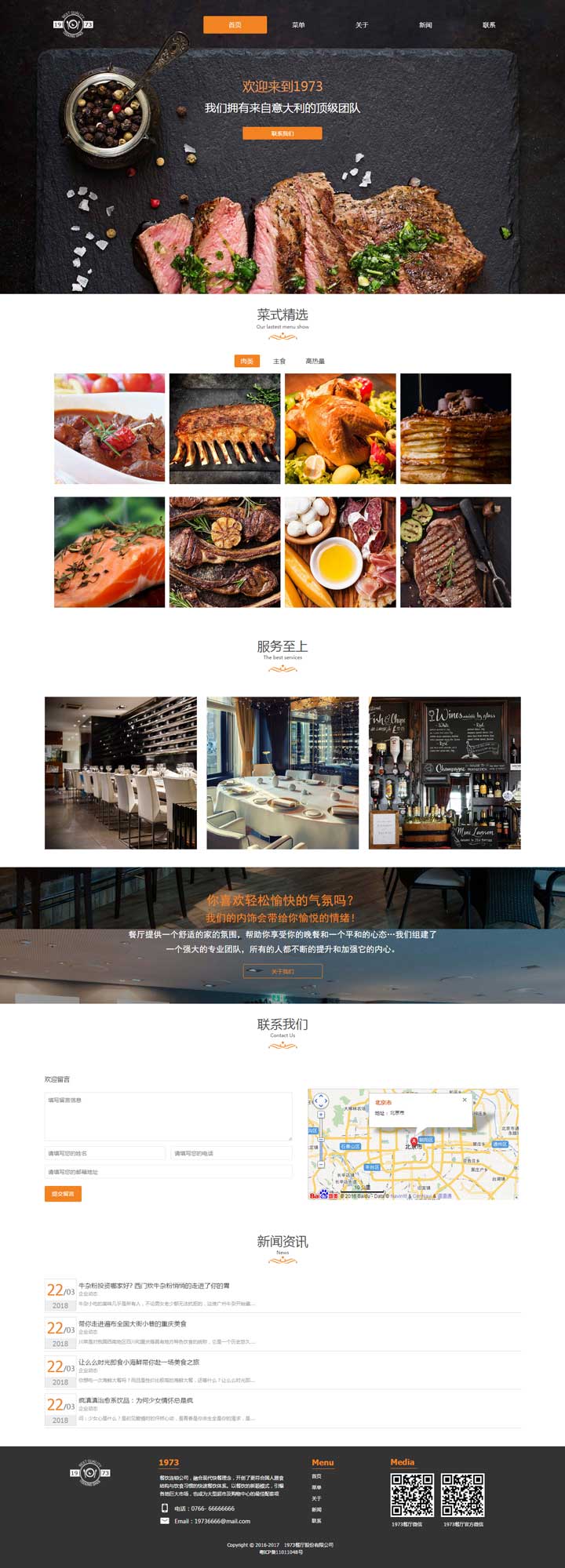565x1568 pixels.
Task: Tap the 请填写您的邮箱地址 field
Action: click(x=168, y=1171)
